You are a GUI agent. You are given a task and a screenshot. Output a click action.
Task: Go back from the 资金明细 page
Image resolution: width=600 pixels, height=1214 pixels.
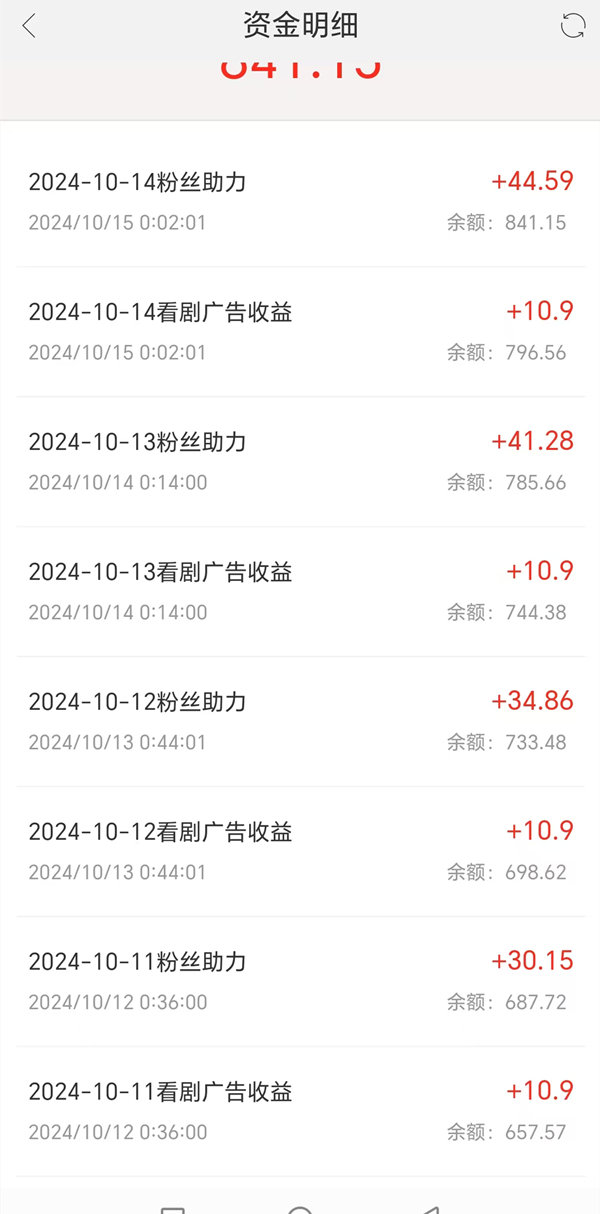(x=28, y=26)
